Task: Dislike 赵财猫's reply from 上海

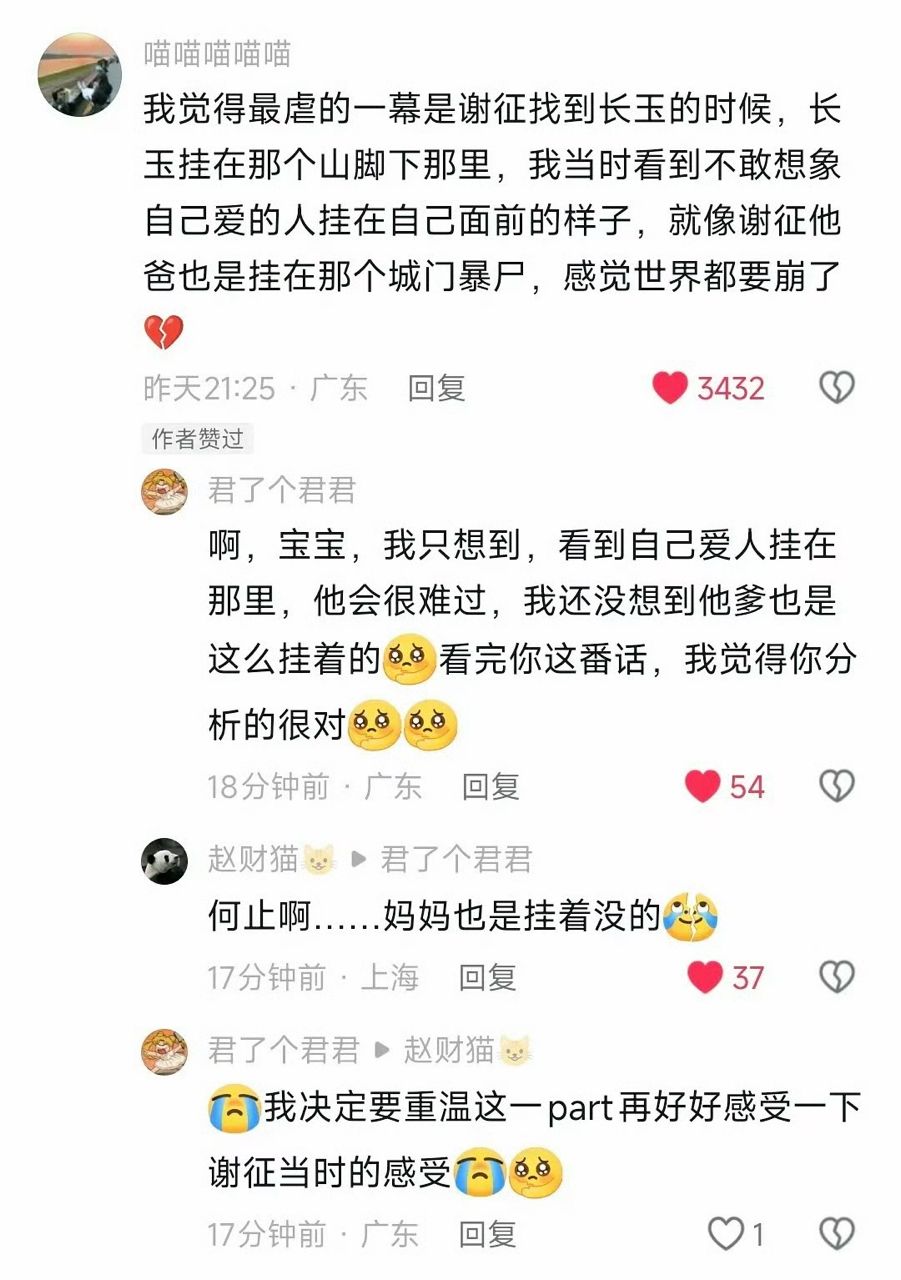Action: coord(836,977)
